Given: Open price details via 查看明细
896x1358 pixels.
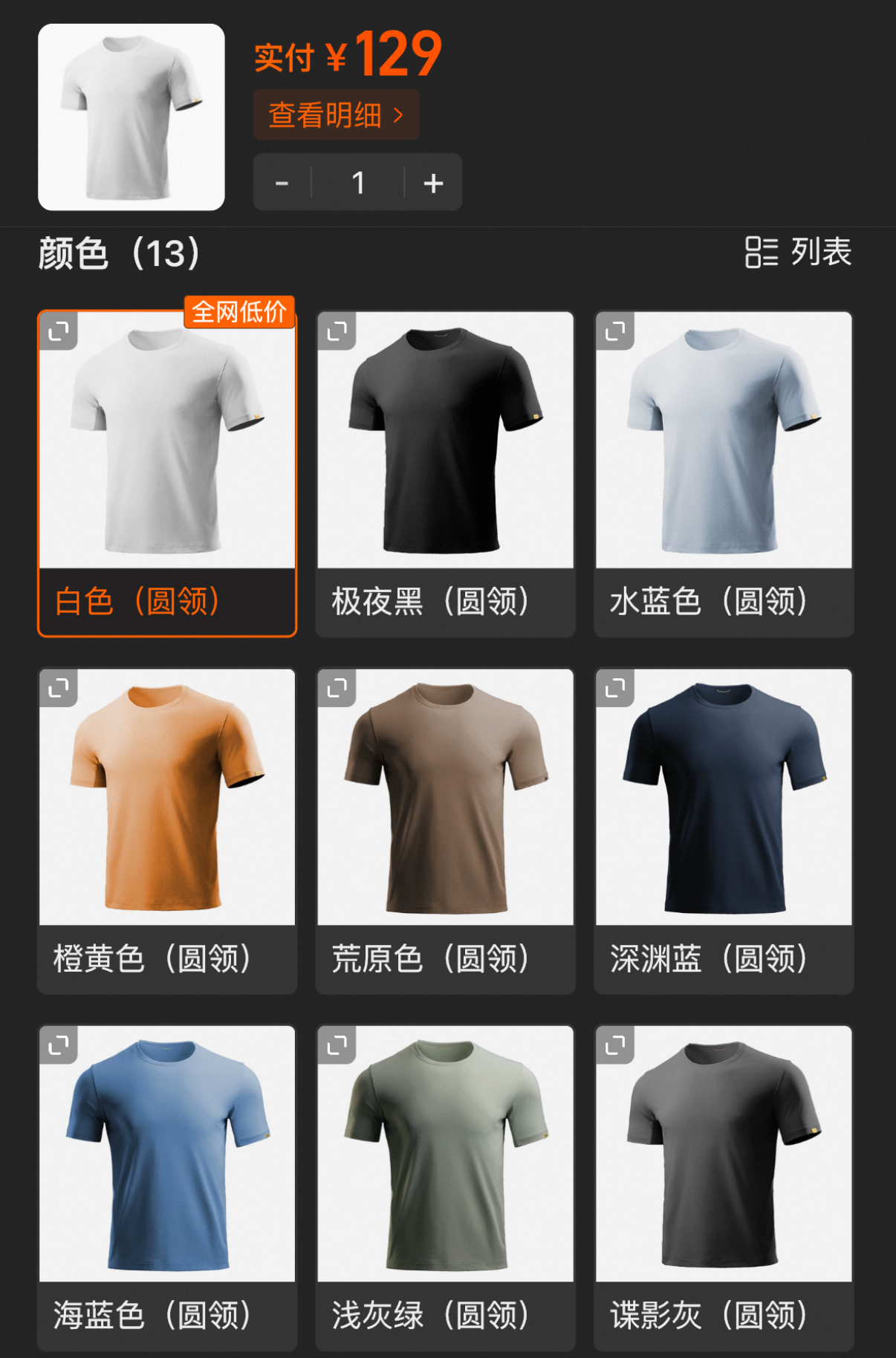Looking at the screenshot, I should click(336, 115).
